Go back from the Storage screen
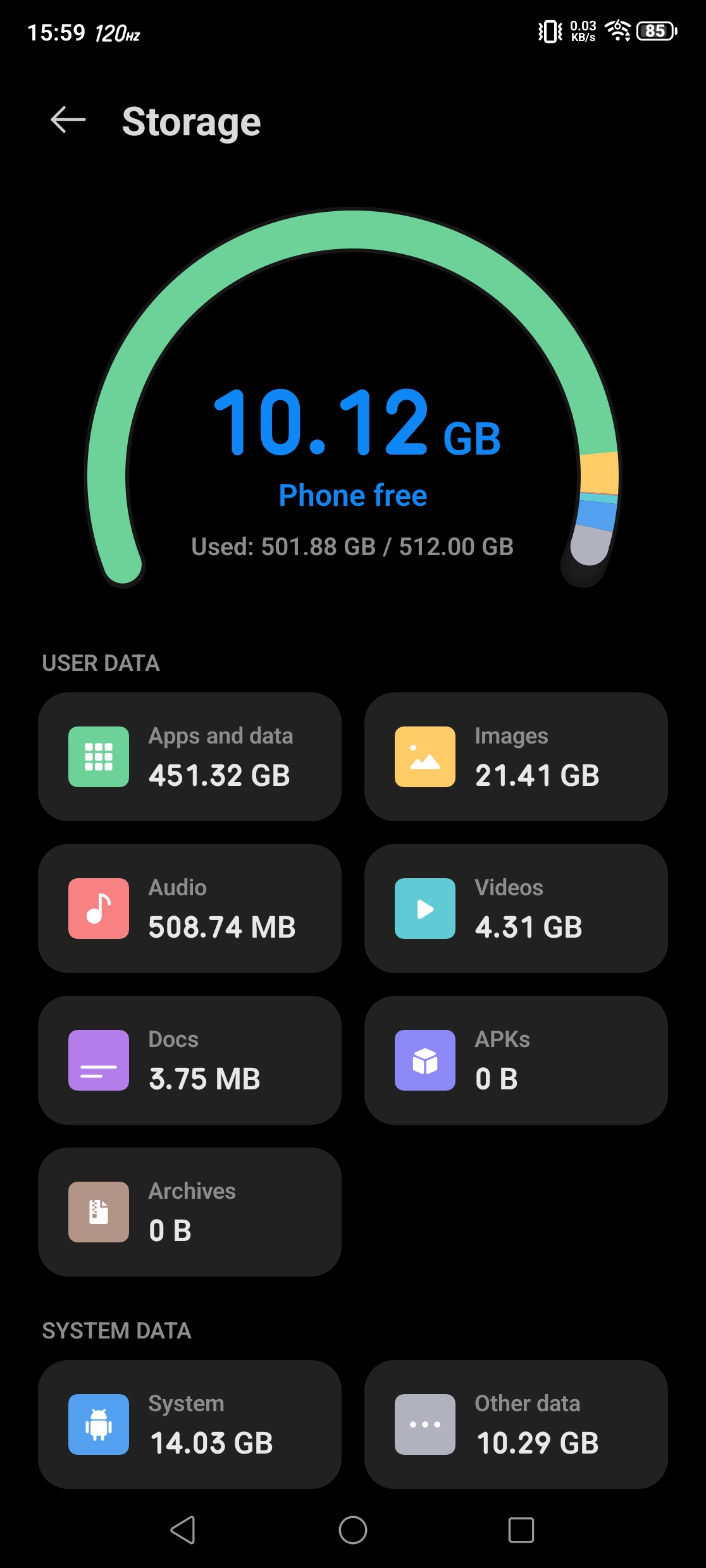This screenshot has width=706, height=1568. (68, 120)
